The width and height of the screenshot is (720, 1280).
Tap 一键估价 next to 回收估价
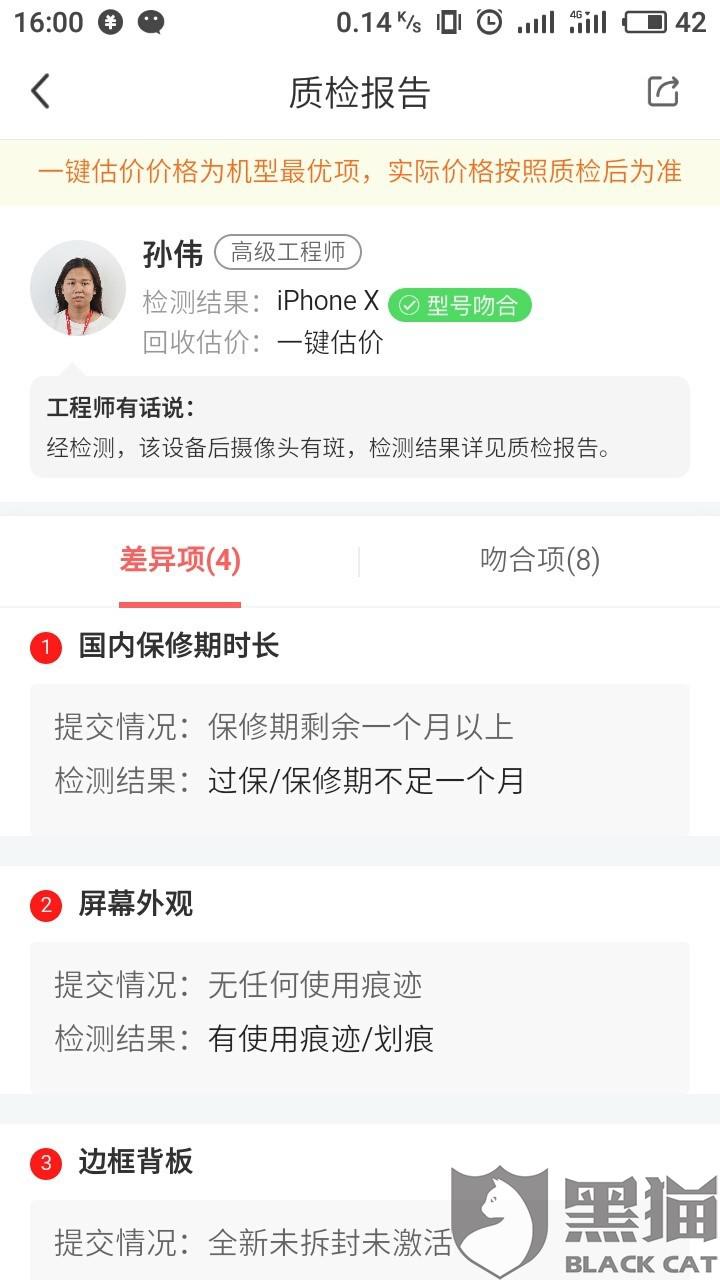[330, 342]
